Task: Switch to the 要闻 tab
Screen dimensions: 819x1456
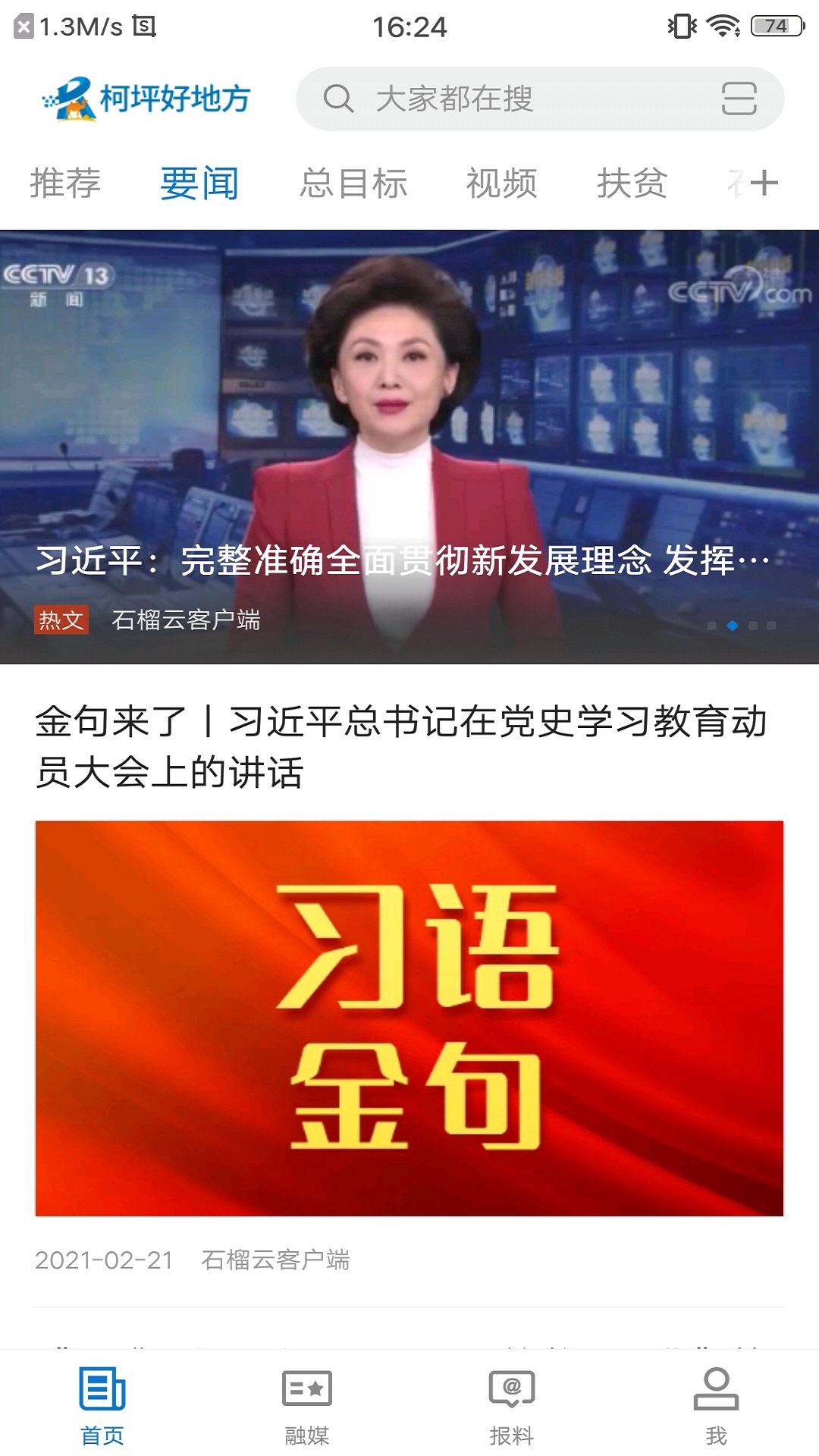Action: [x=199, y=182]
